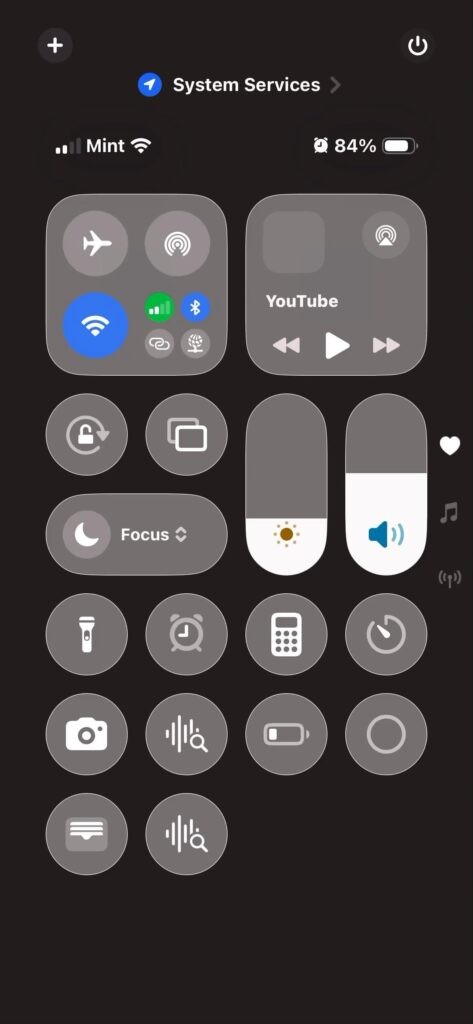Open the Calculator

(x=286, y=634)
